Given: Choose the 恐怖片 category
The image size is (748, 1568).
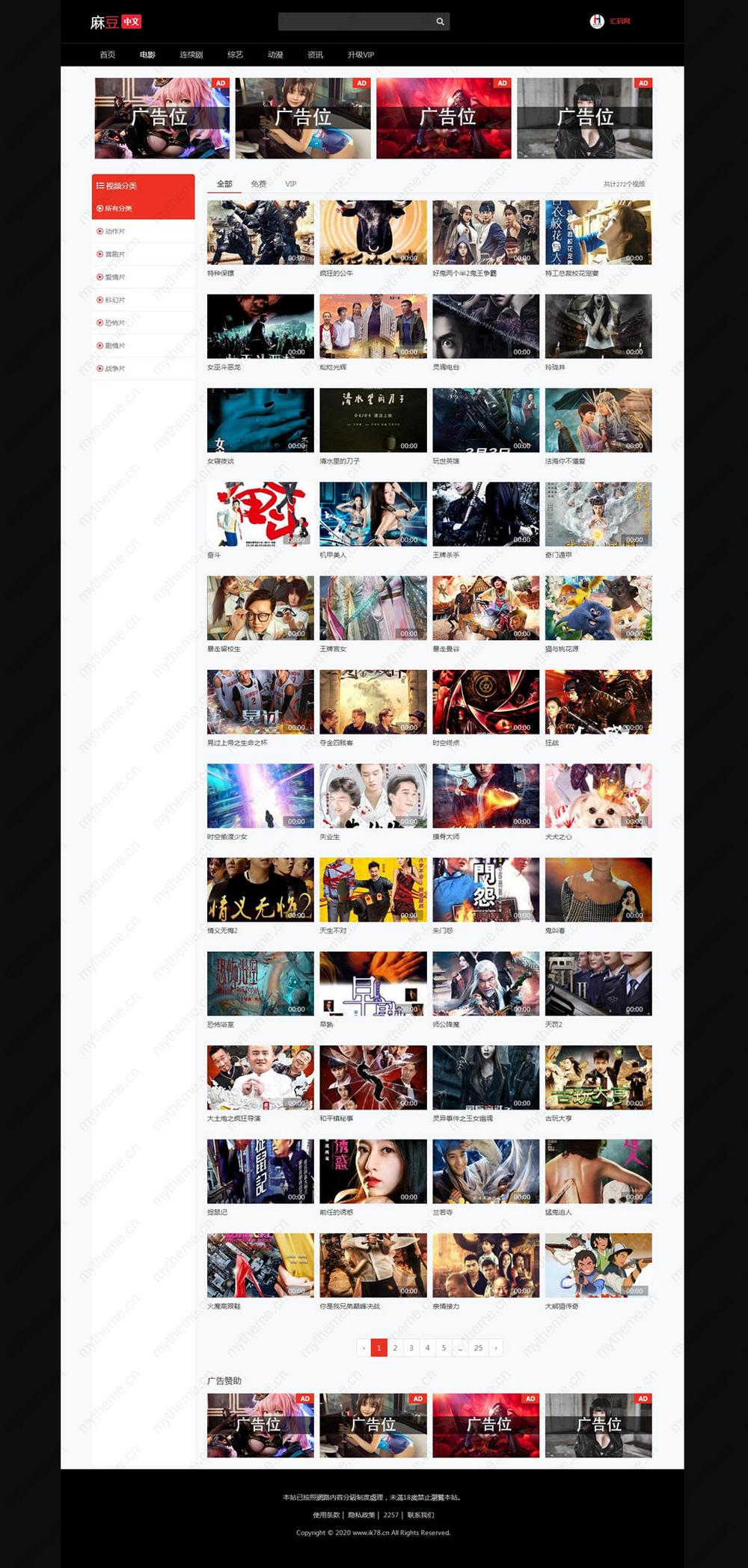Looking at the screenshot, I should pyautogui.click(x=114, y=323).
